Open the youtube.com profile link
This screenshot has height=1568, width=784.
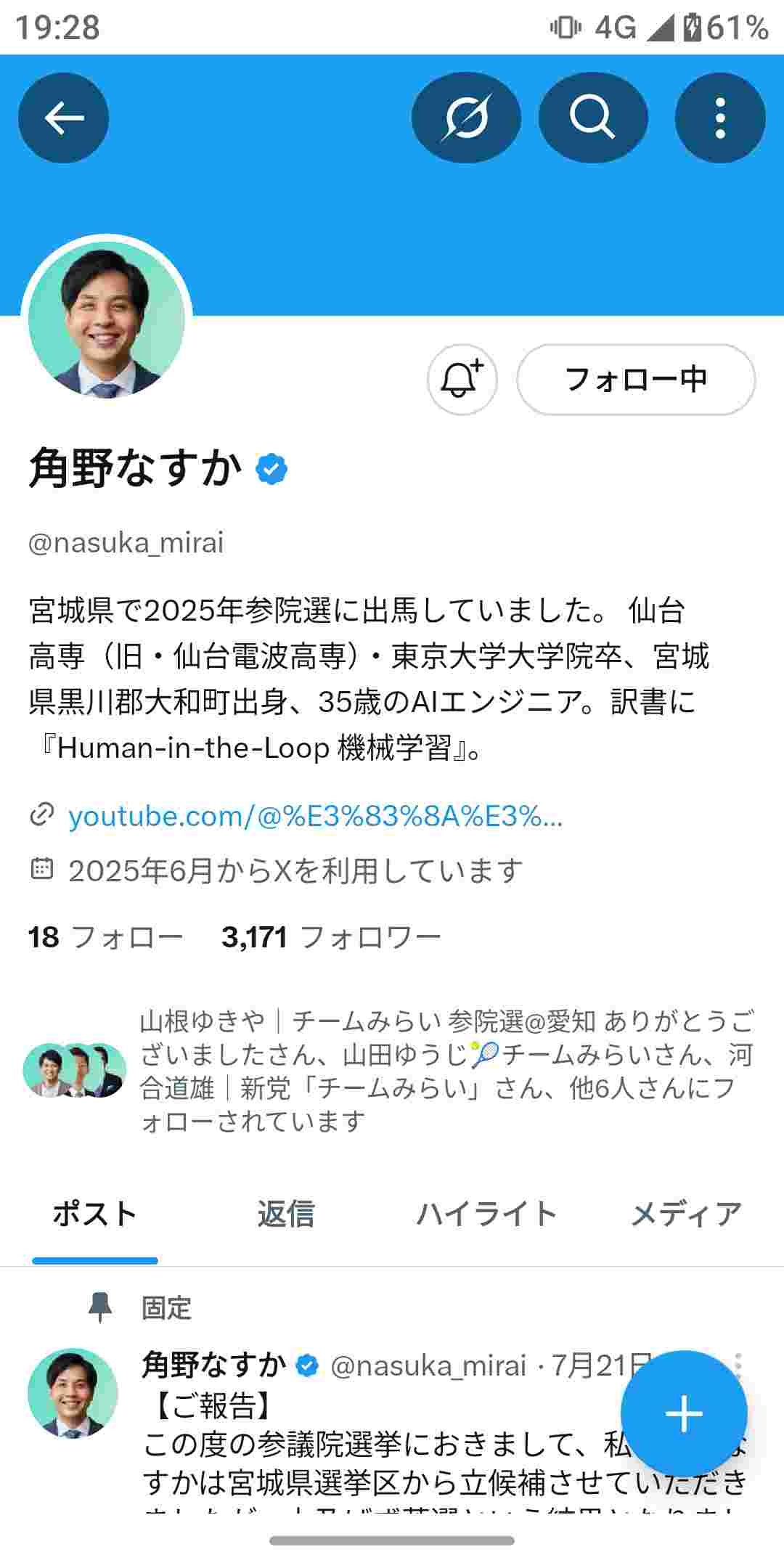coord(315,817)
